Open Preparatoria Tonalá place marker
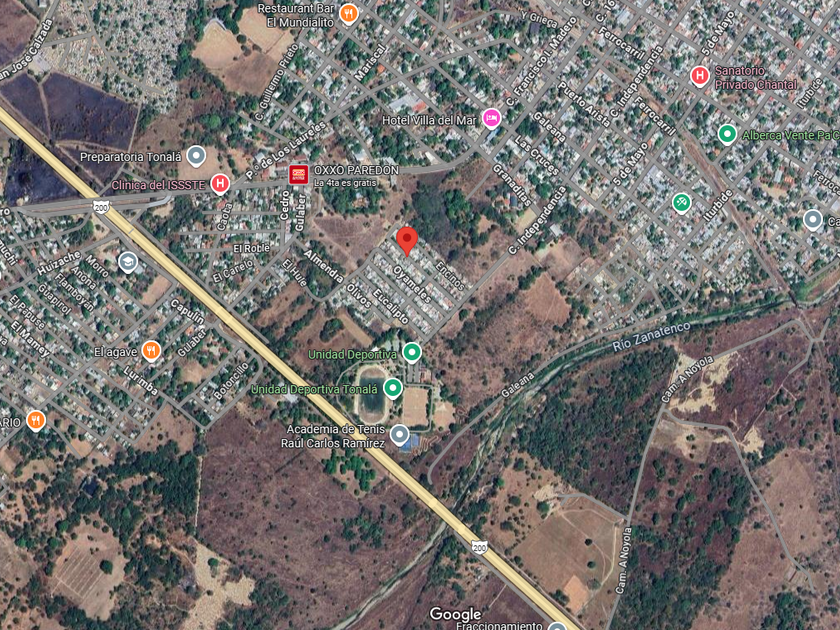 [x=196, y=156]
